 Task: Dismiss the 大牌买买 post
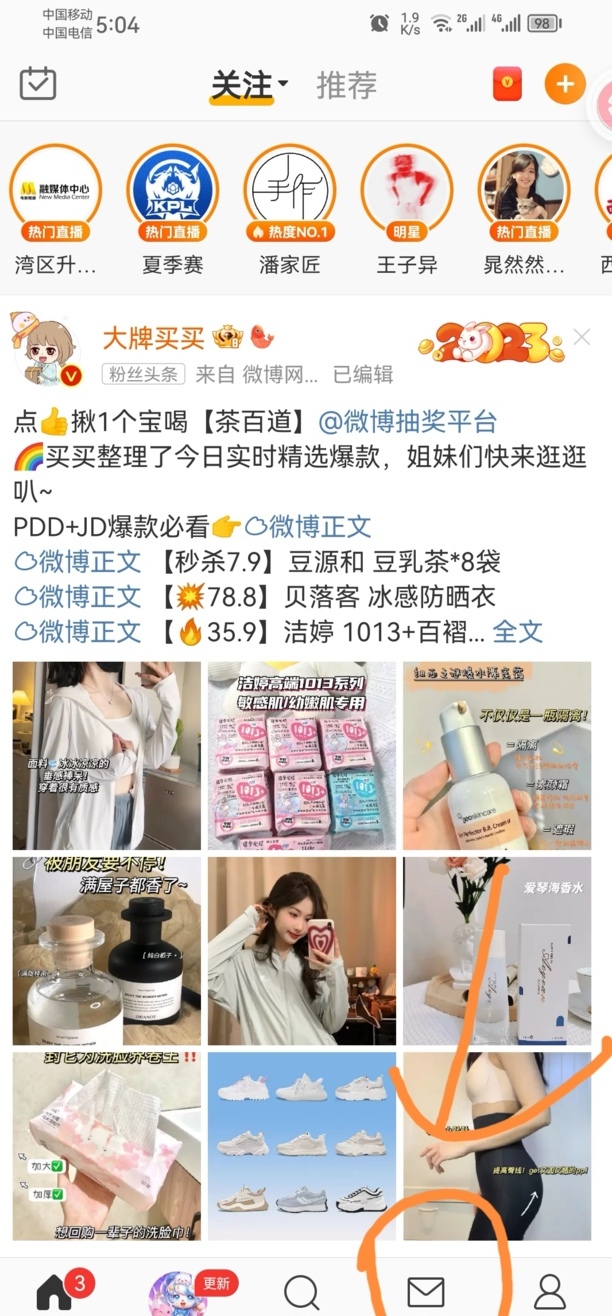tap(581, 337)
